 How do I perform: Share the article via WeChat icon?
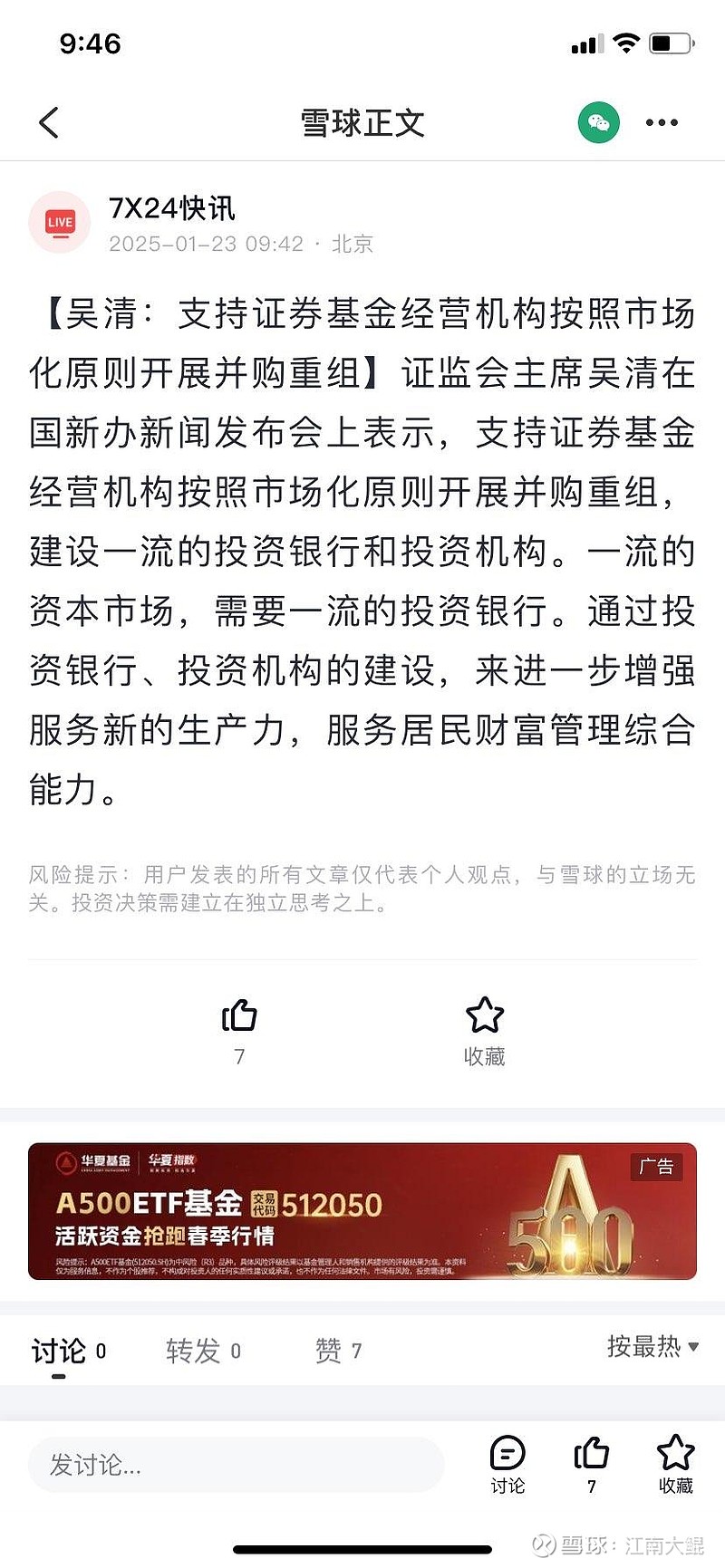coord(597,121)
